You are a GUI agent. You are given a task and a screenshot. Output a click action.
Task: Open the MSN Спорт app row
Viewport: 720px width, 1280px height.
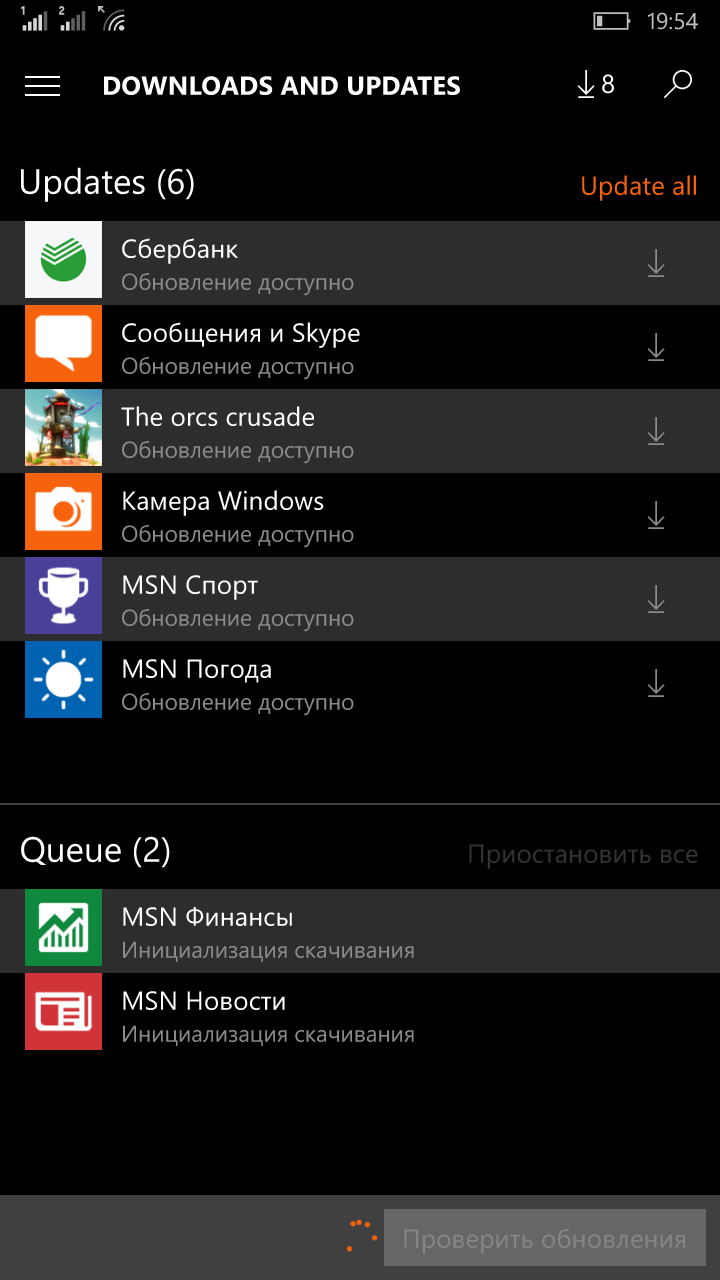click(360, 599)
